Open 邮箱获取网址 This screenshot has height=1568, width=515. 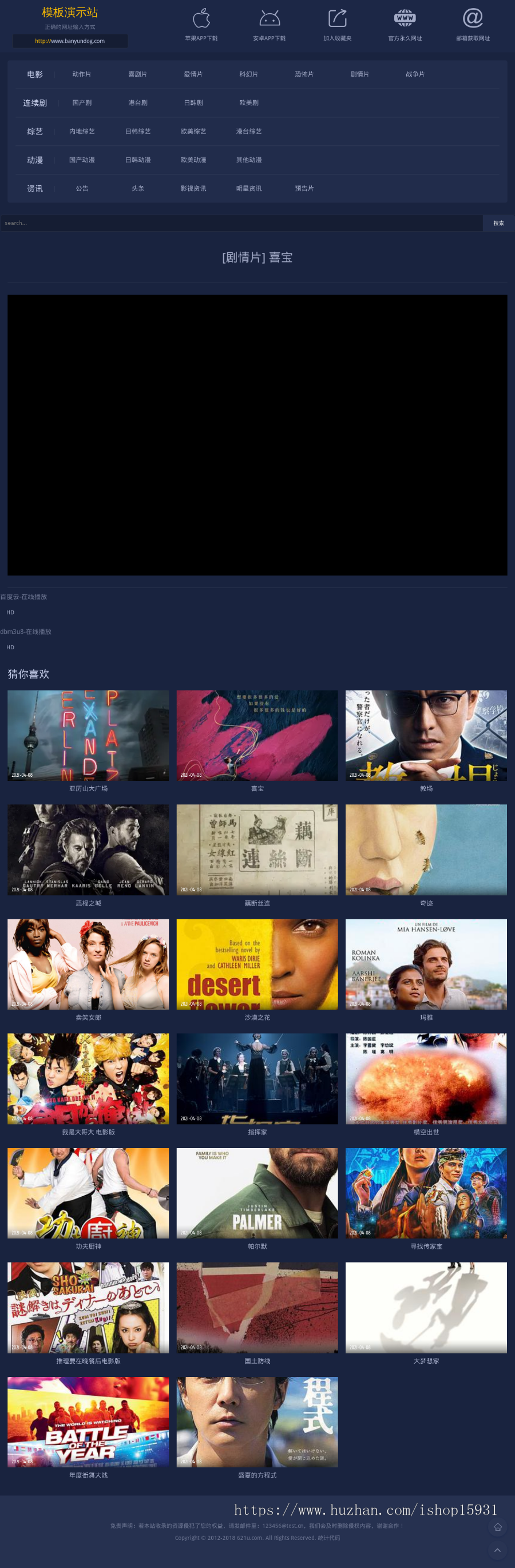[473, 25]
